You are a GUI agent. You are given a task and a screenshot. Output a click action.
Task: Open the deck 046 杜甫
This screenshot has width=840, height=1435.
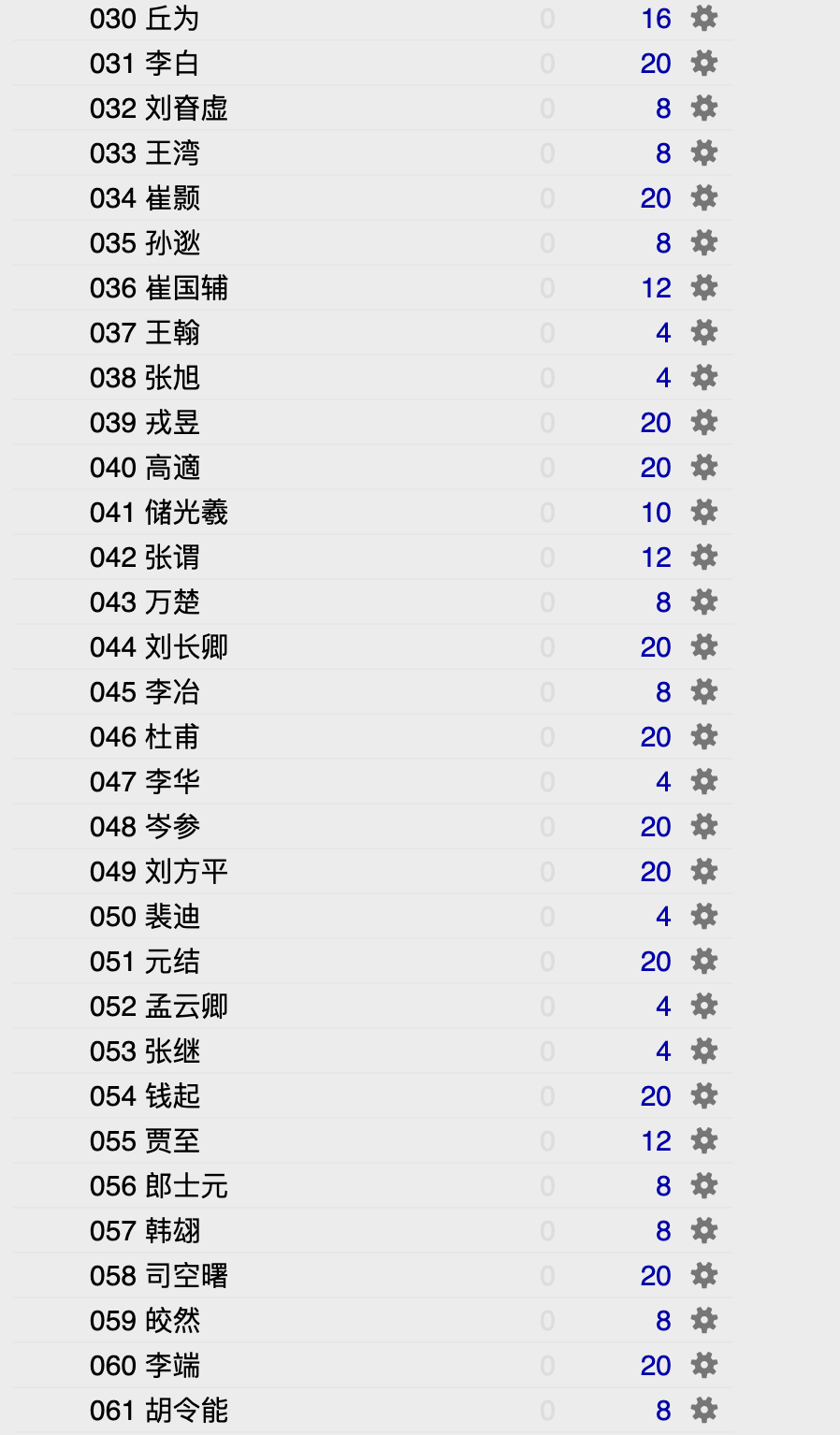[x=145, y=737]
